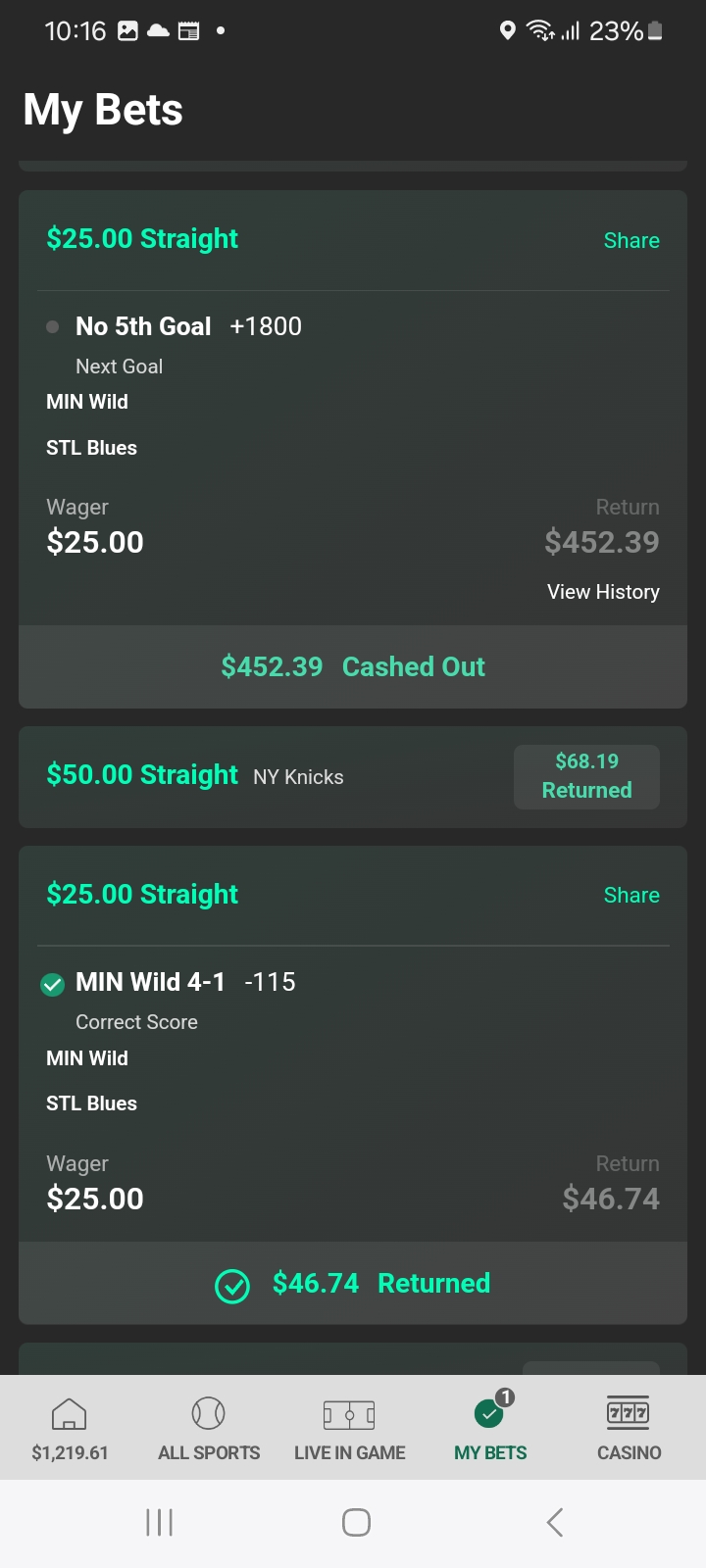
Task: Select the My Bets tab
Action: 490,1428
